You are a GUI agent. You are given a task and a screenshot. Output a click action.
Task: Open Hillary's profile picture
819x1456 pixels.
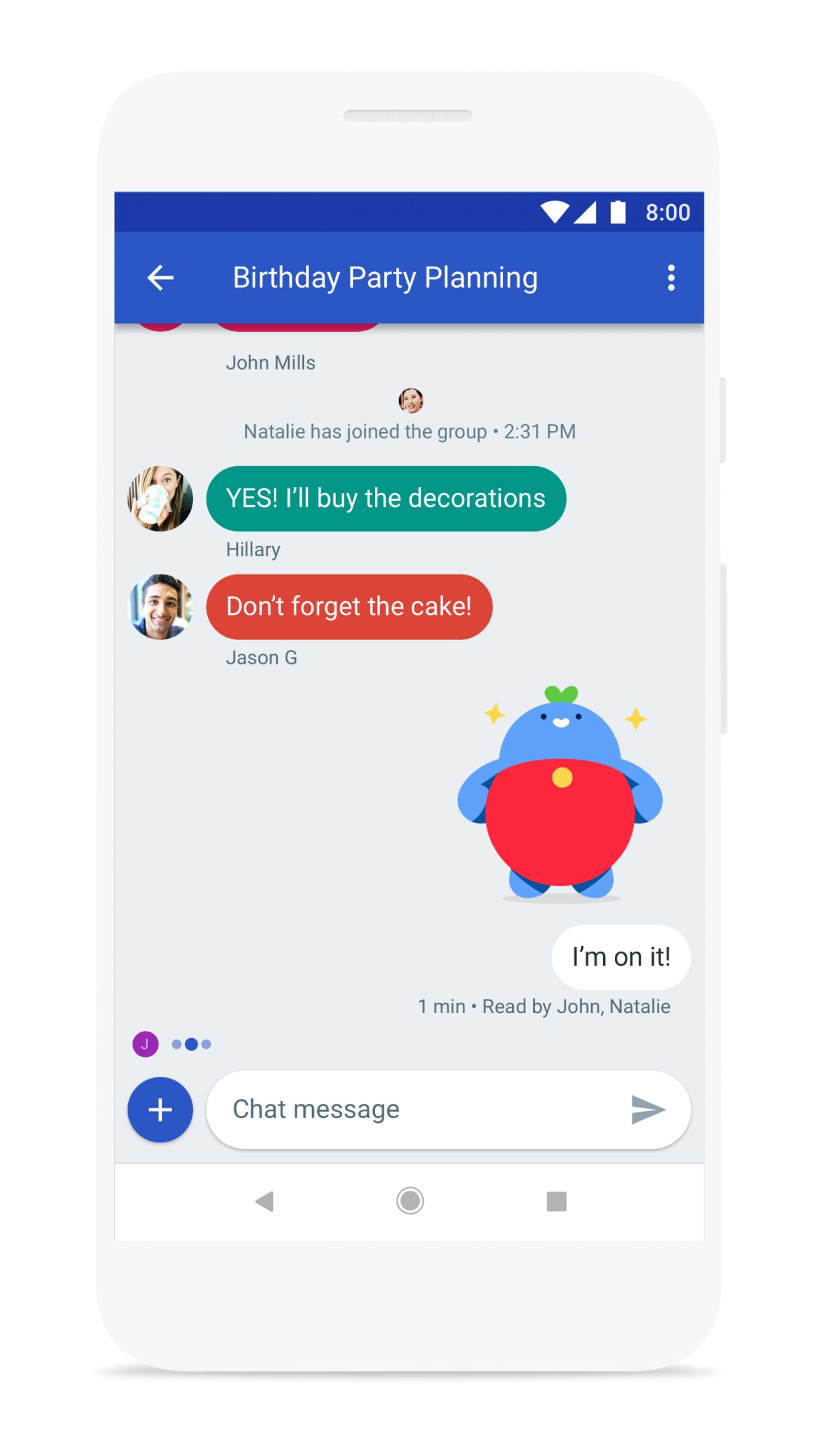pyautogui.click(x=160, y=498)
